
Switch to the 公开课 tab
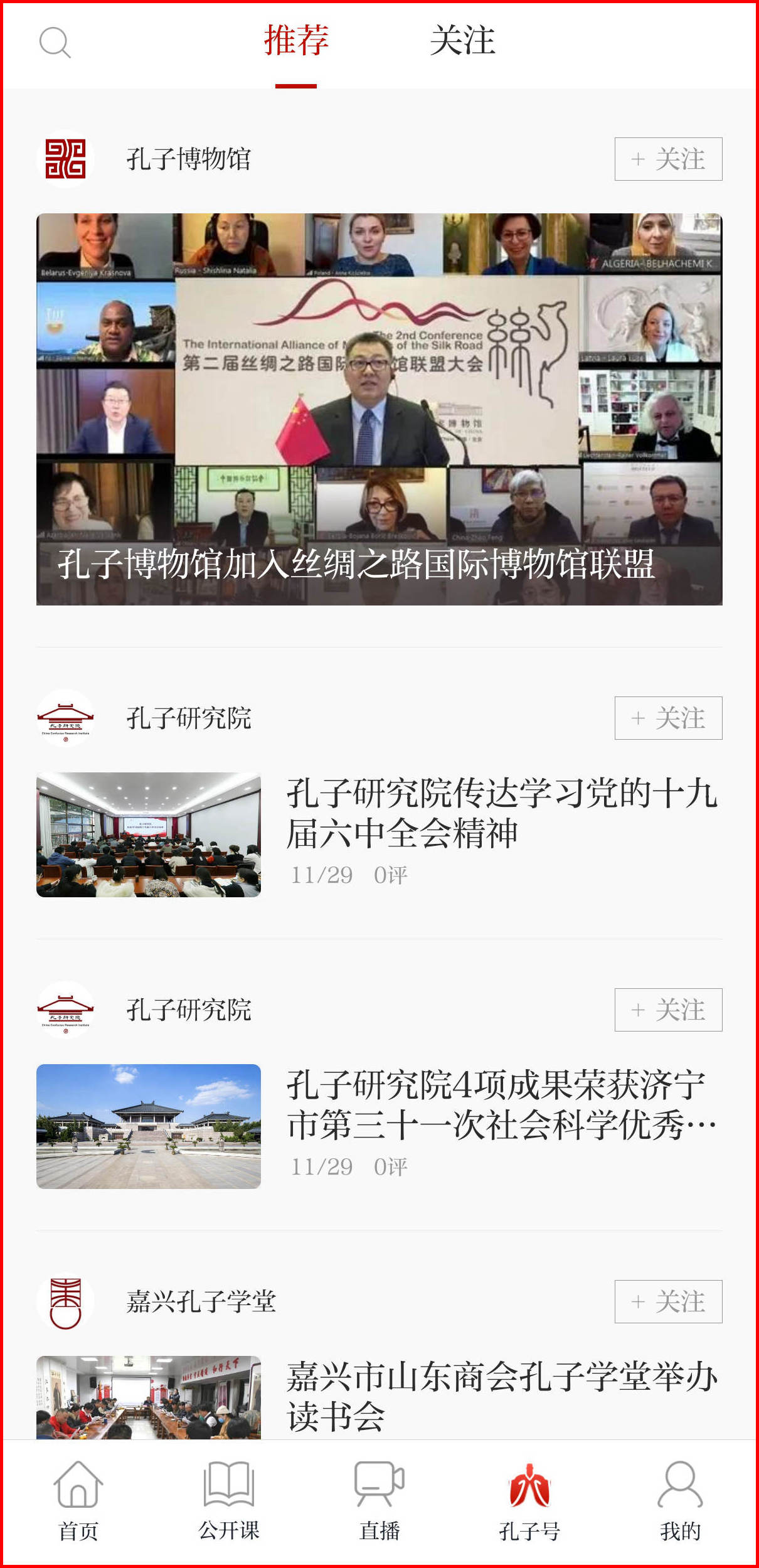(229, 1501)
